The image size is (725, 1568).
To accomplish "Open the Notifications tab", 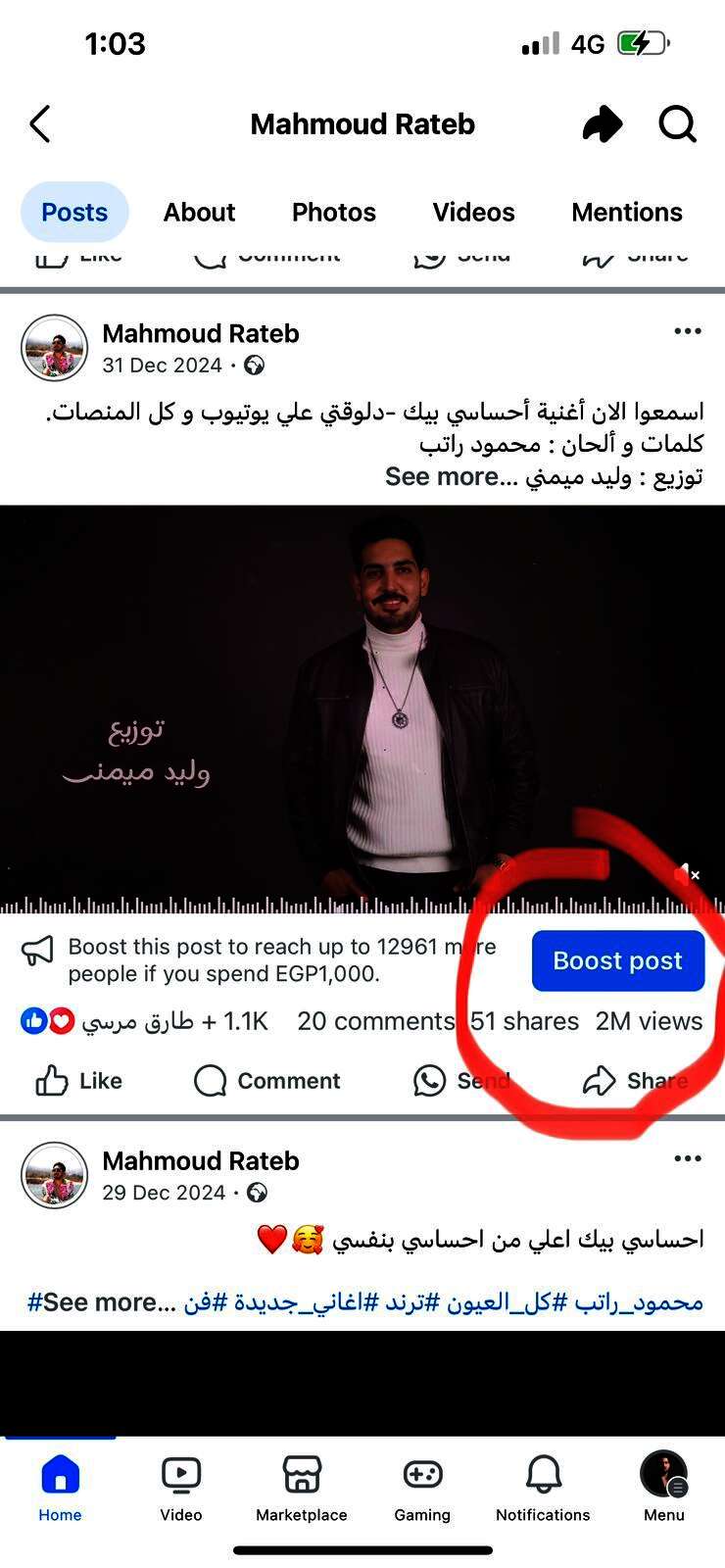I will coord(543,1488).
